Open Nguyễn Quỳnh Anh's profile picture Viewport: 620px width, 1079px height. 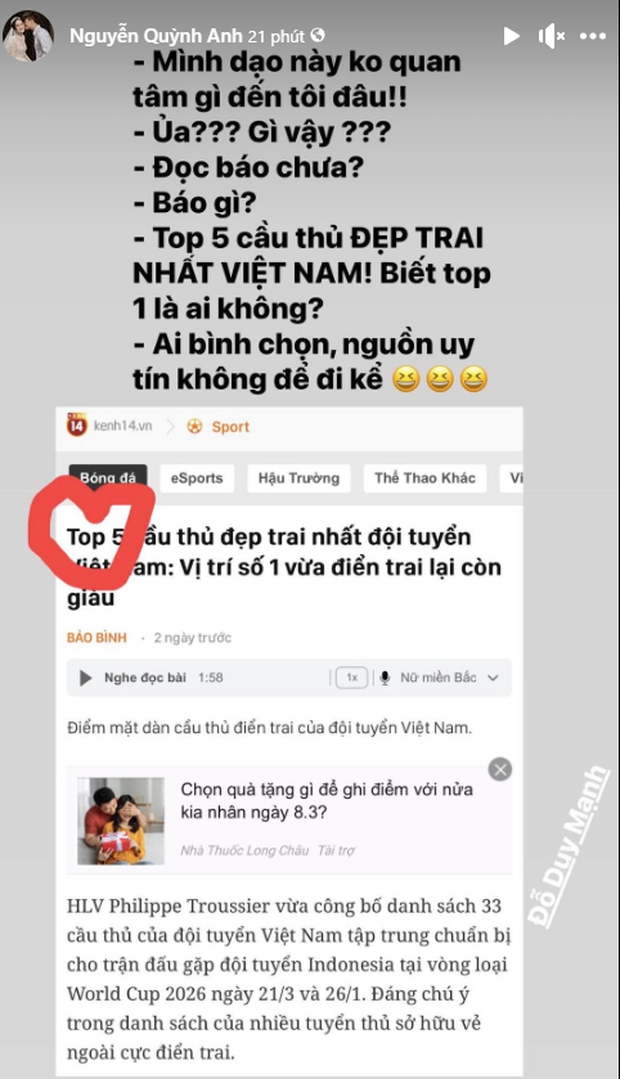tap(28, 36)
